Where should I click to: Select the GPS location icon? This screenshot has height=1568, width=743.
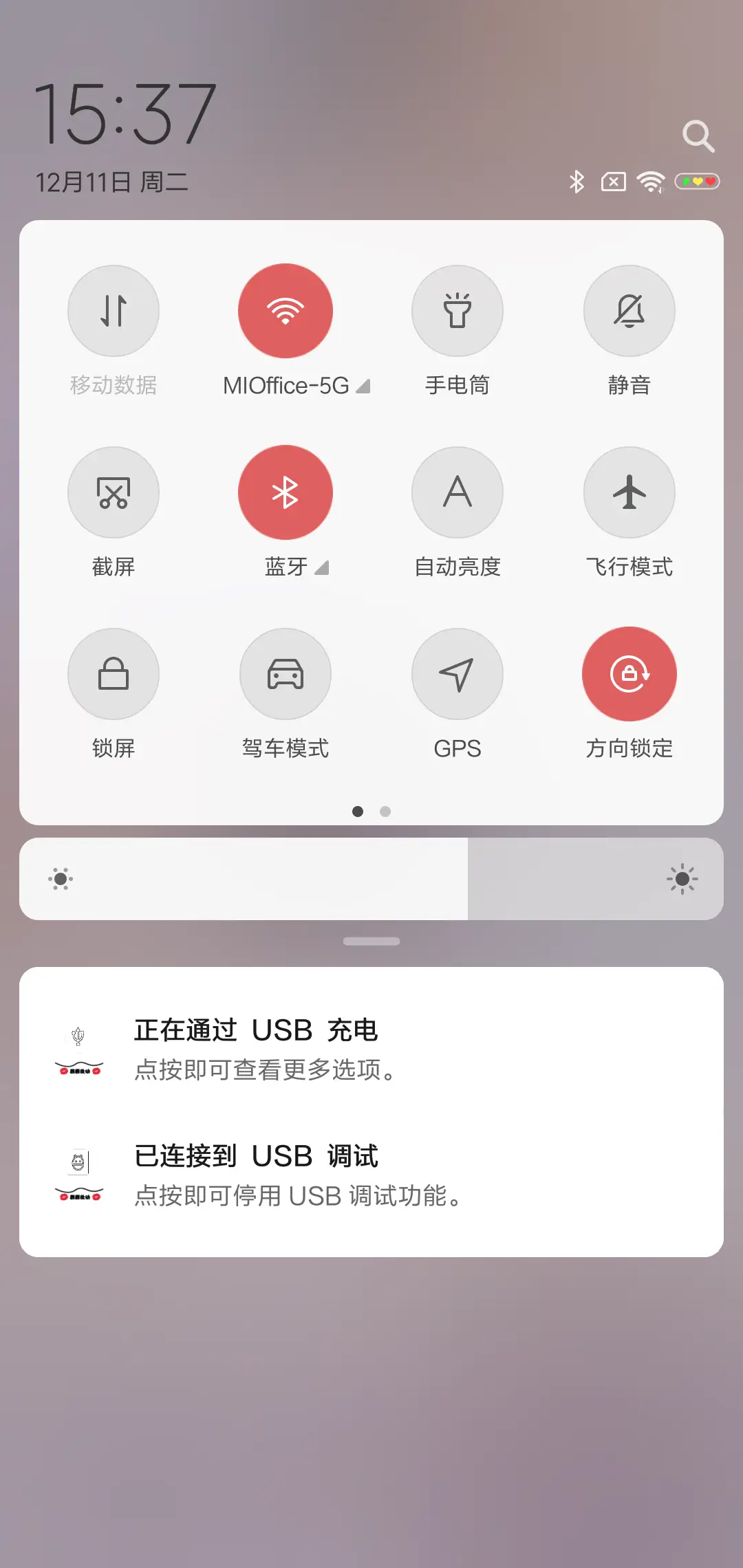457,674
